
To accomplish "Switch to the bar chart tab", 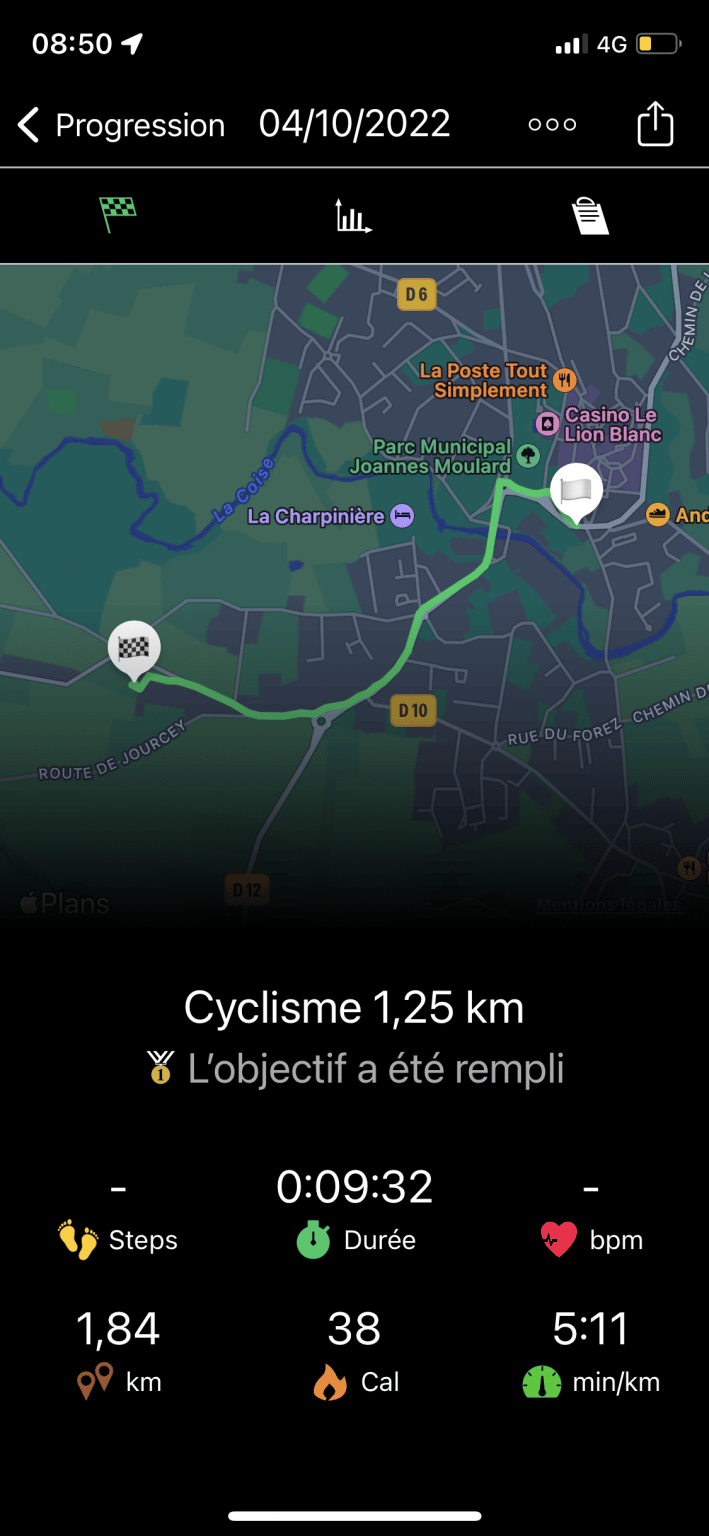I will [x=353, y=215].
